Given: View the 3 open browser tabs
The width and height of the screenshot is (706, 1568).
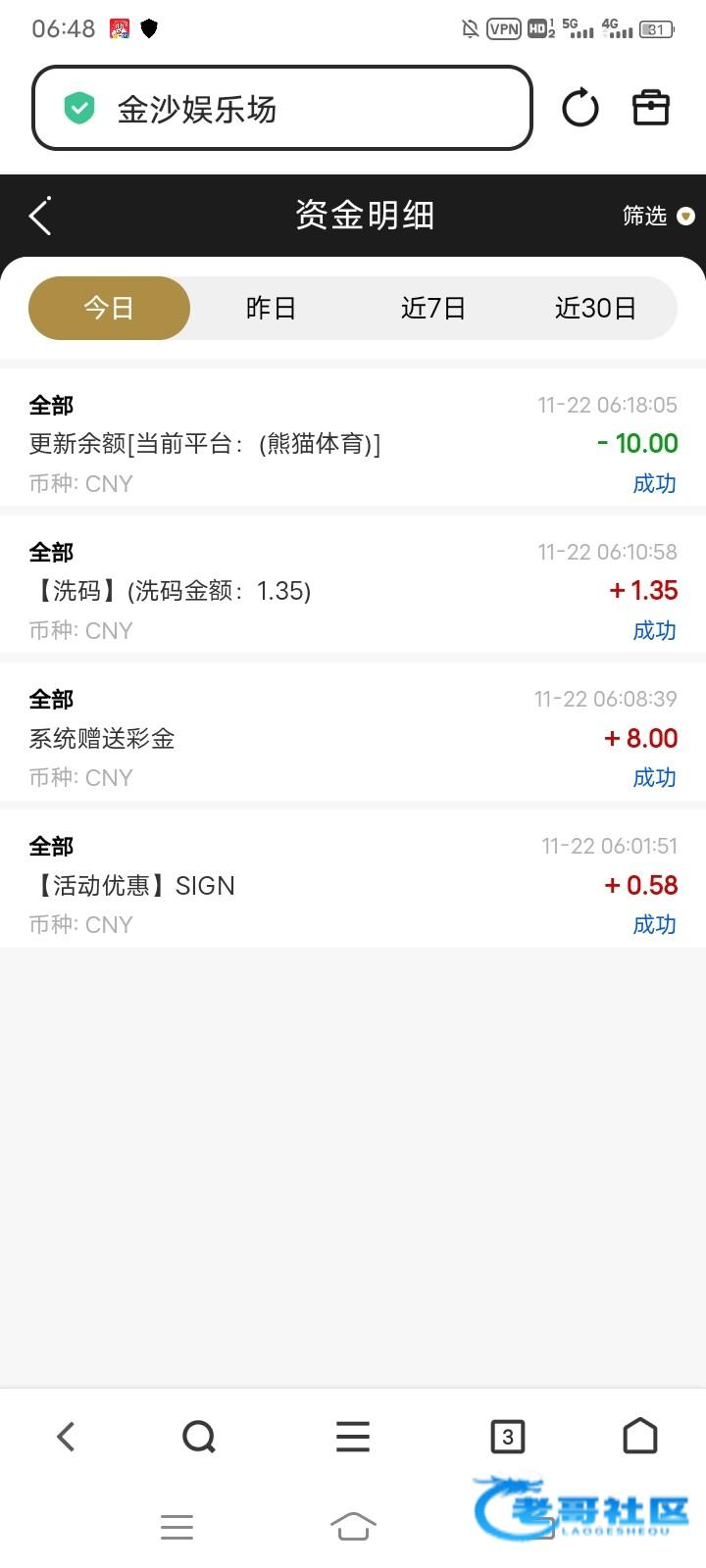Looking at the screenshot, I should tap(507, 1437).
